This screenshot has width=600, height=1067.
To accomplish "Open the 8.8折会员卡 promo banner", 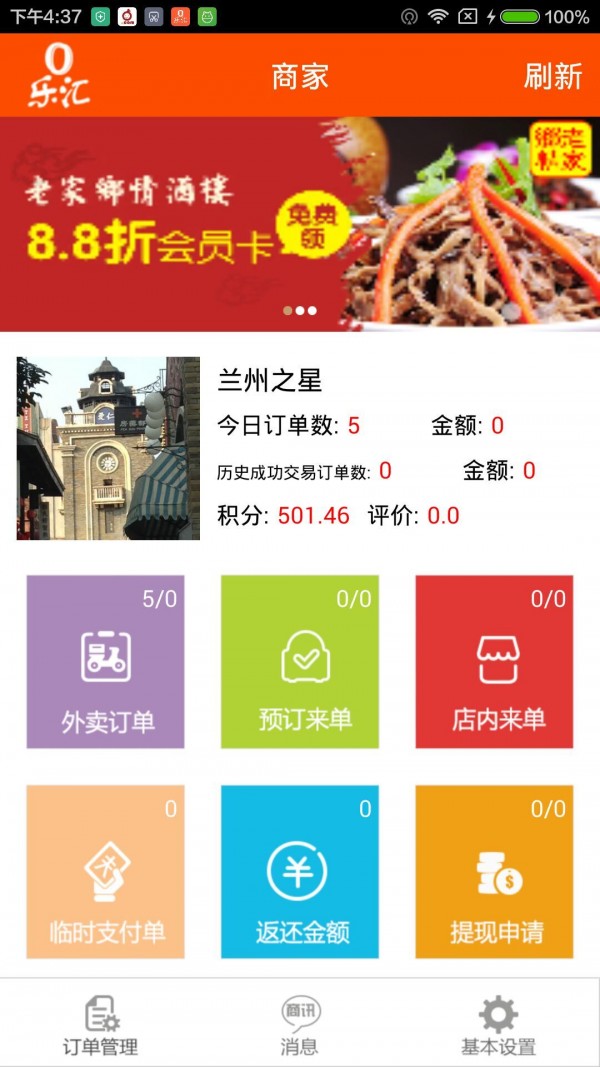I will coord(300,224).
